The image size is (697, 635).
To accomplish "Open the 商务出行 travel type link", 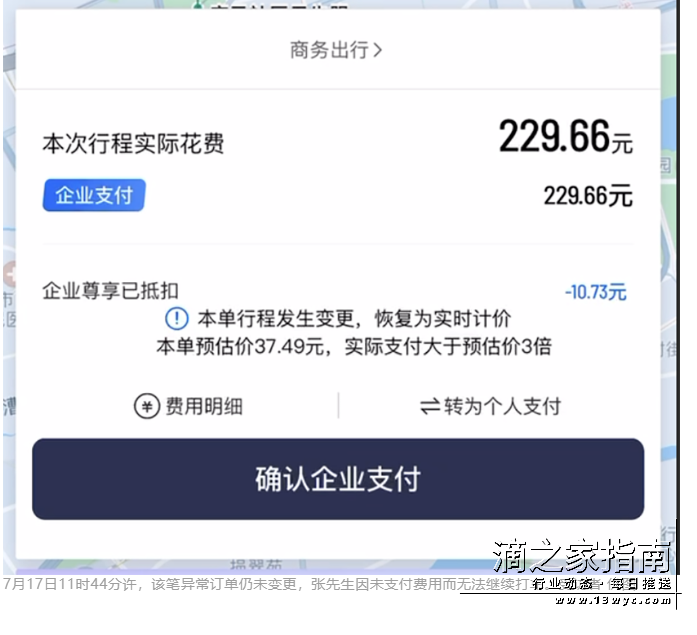I will pyautogui.click(x=336, y=50).
